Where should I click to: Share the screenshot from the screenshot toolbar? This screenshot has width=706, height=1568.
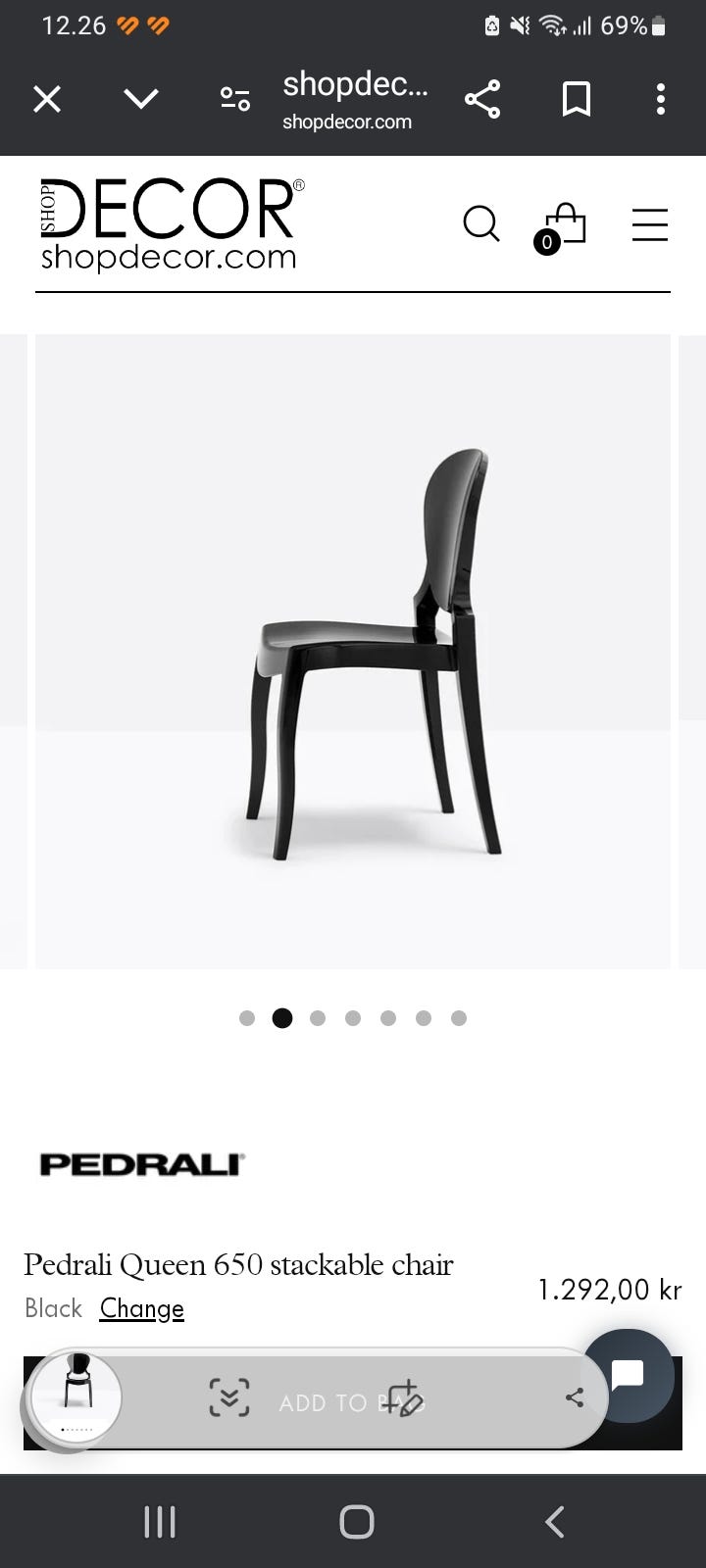point(575,1398)
